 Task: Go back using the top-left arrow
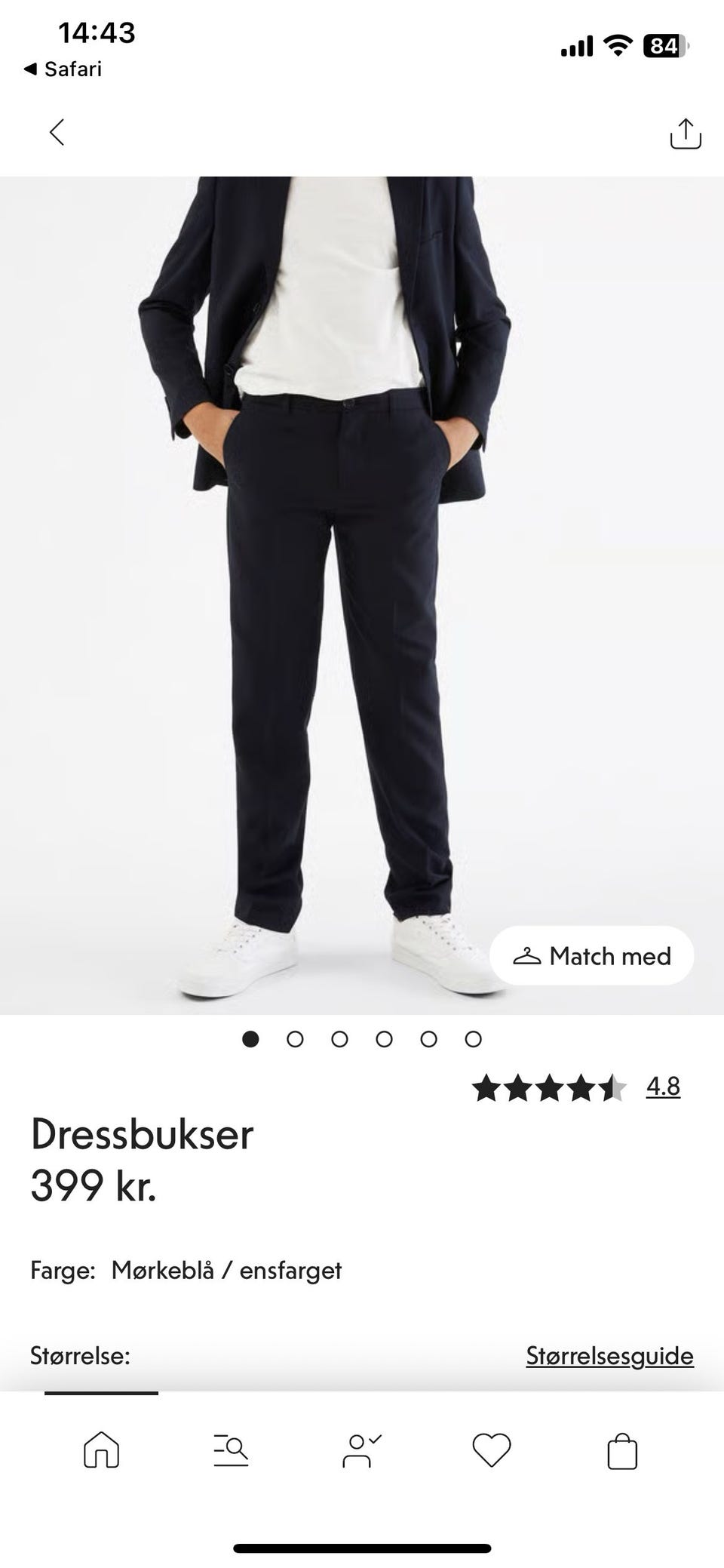pyautogui.click(x=57, y=132)
